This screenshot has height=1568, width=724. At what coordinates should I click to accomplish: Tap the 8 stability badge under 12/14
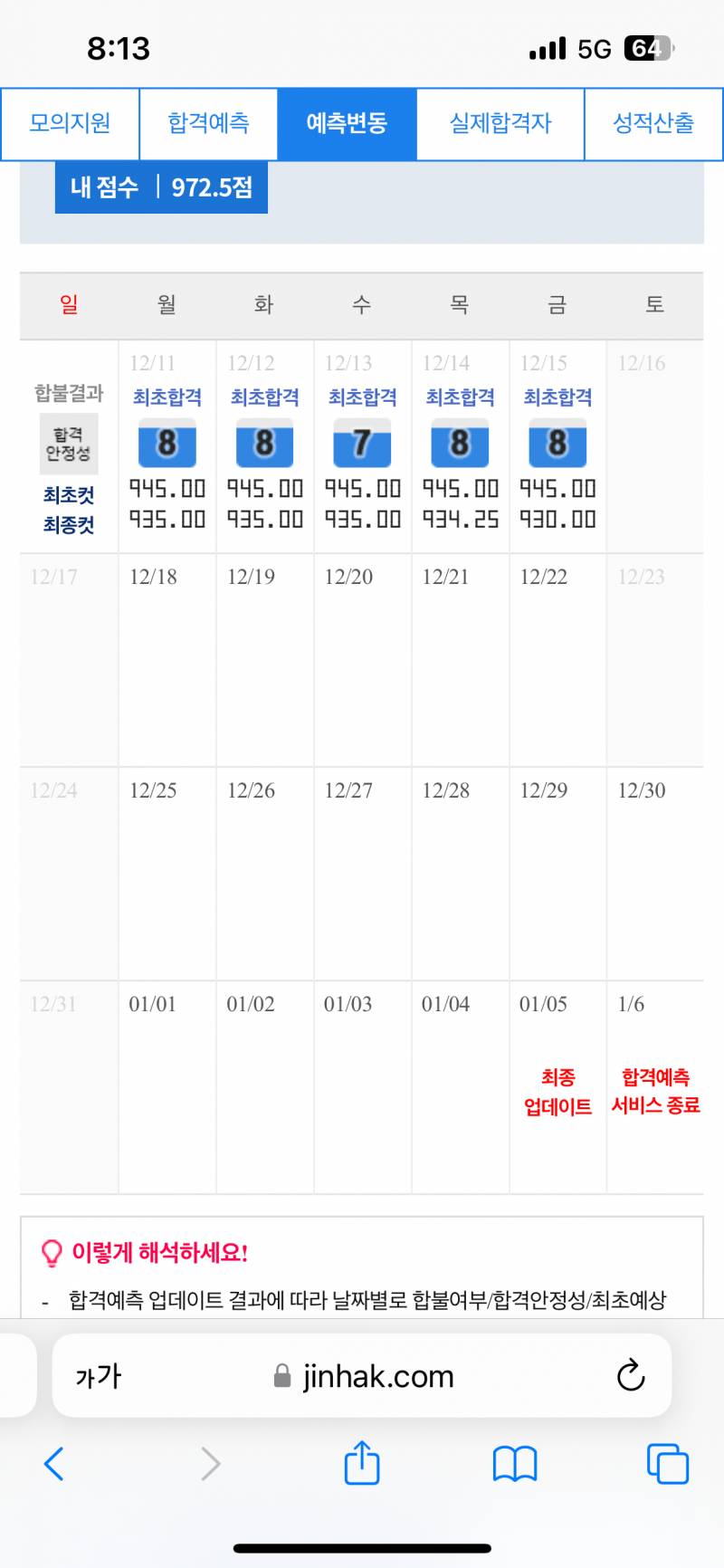pyautogui.click(x=459, y=445)
